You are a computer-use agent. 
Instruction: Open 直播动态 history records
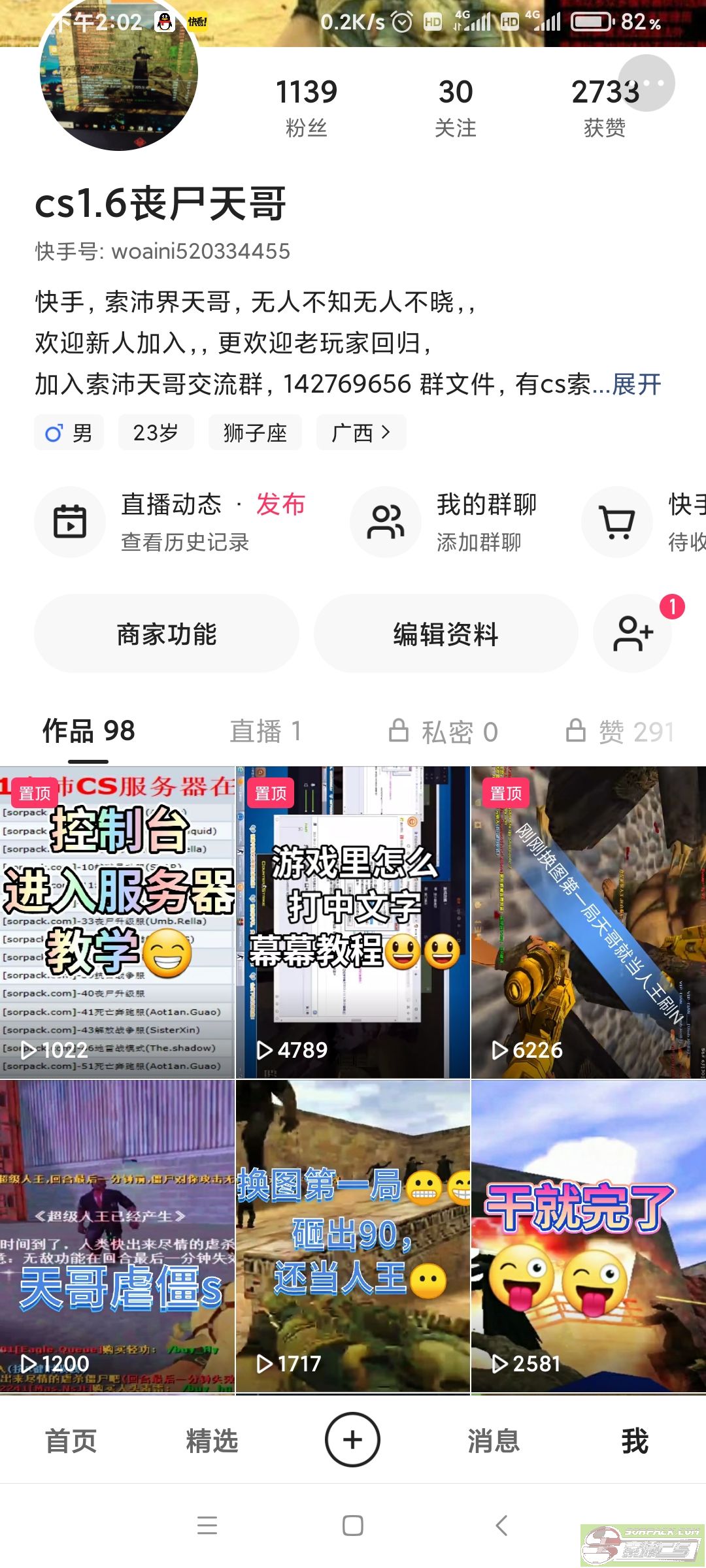pyautogui.click(x=171, y=522)
